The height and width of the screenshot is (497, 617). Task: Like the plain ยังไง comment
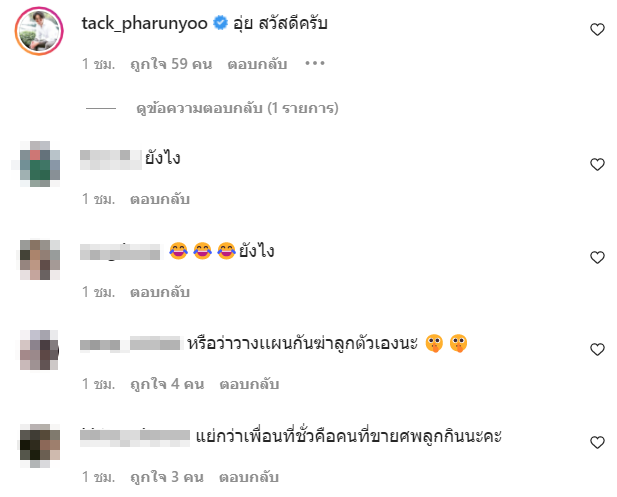(597, 164)
